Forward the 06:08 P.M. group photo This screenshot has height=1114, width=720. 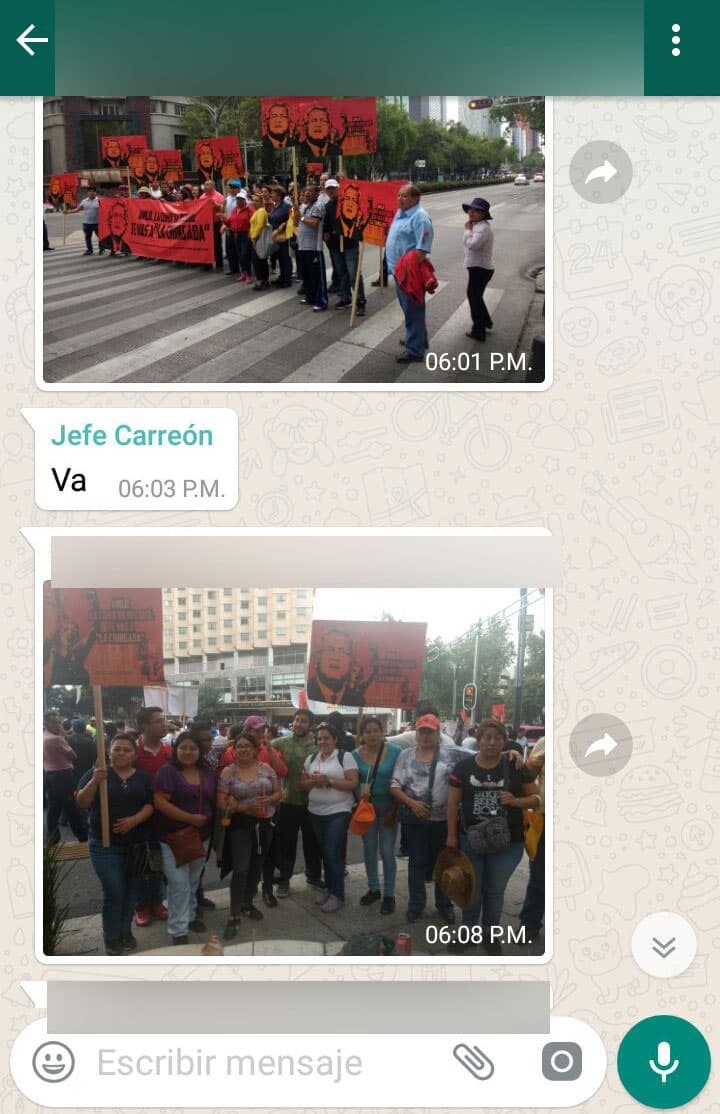tap(600, 744)
